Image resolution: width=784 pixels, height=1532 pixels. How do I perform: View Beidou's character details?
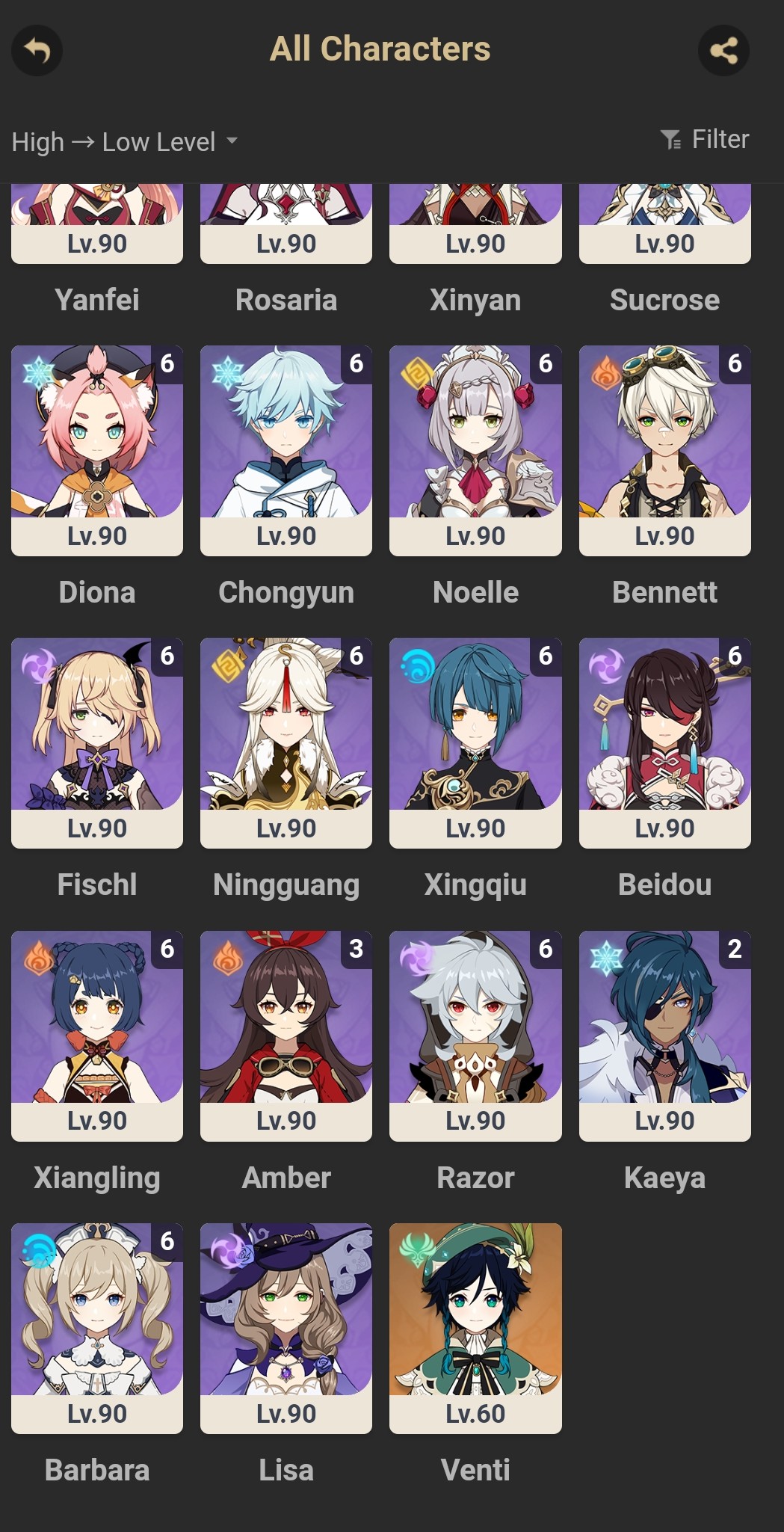[x=664, y=742]
